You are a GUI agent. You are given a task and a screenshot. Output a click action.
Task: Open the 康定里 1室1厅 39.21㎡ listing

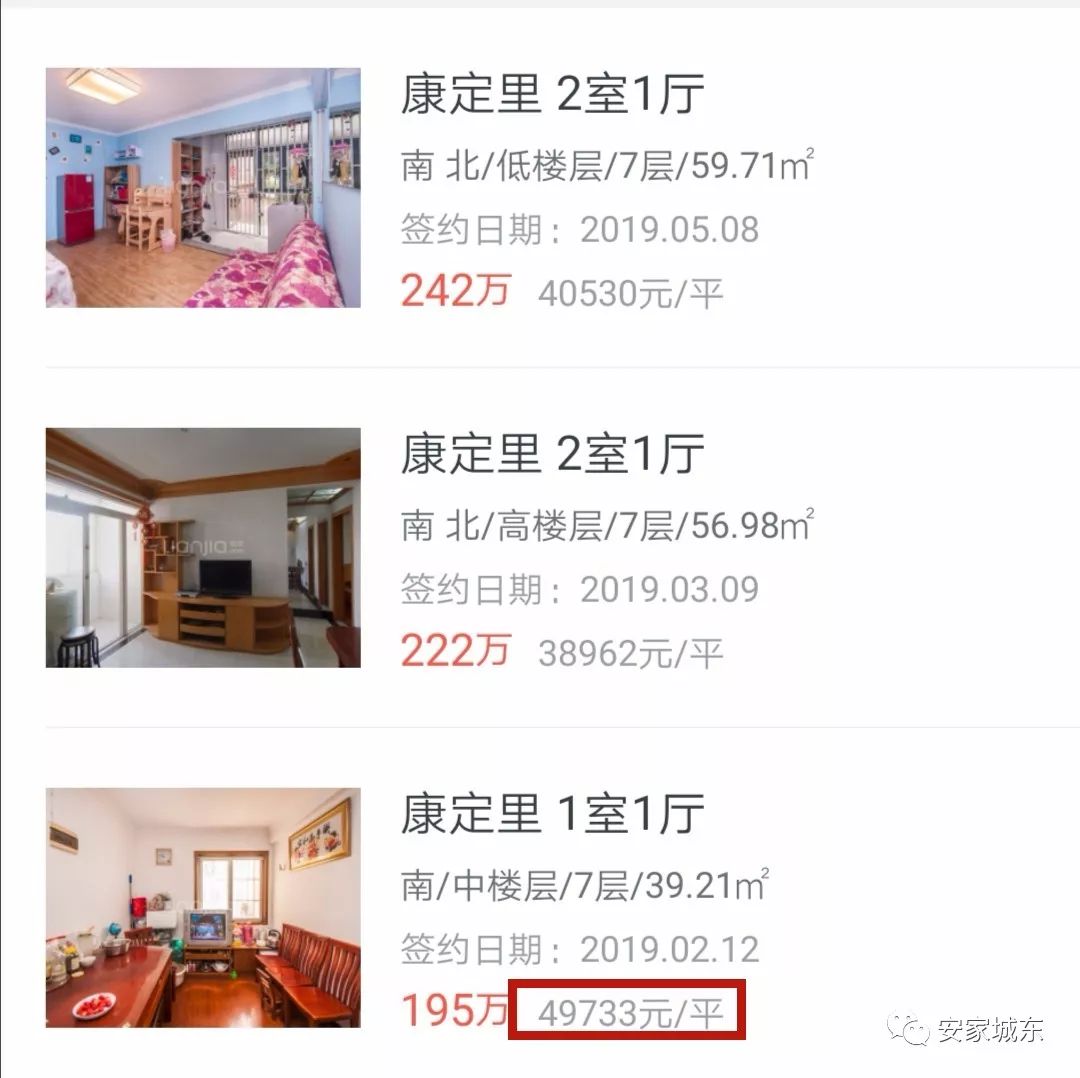coord(553,815)
